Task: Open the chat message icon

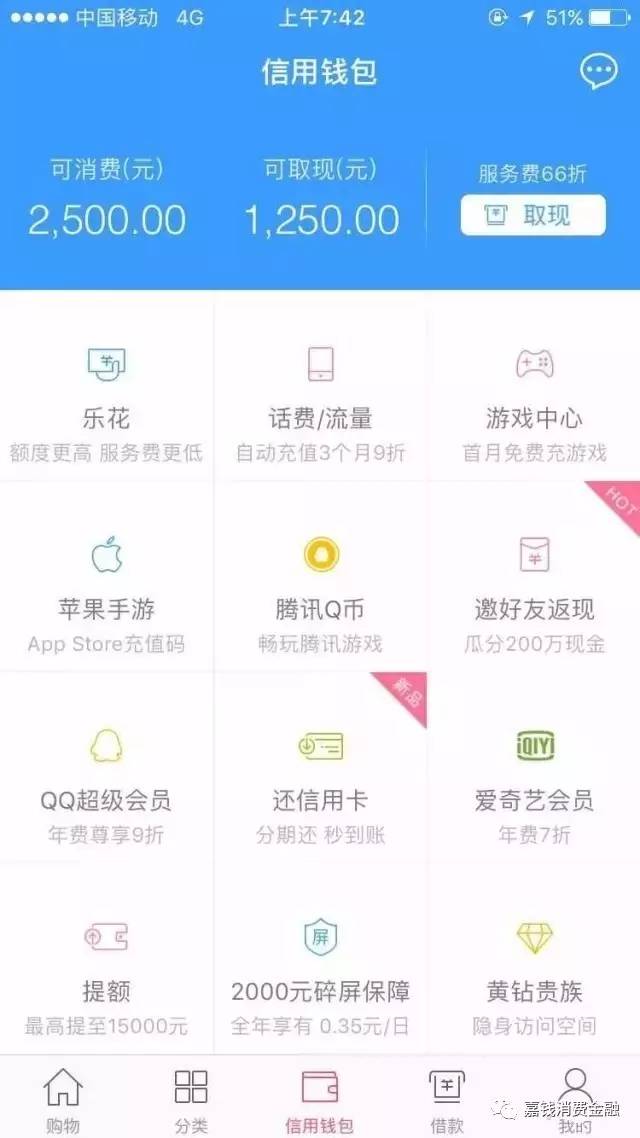Action: pyautogui.click(x=598, y=71)
